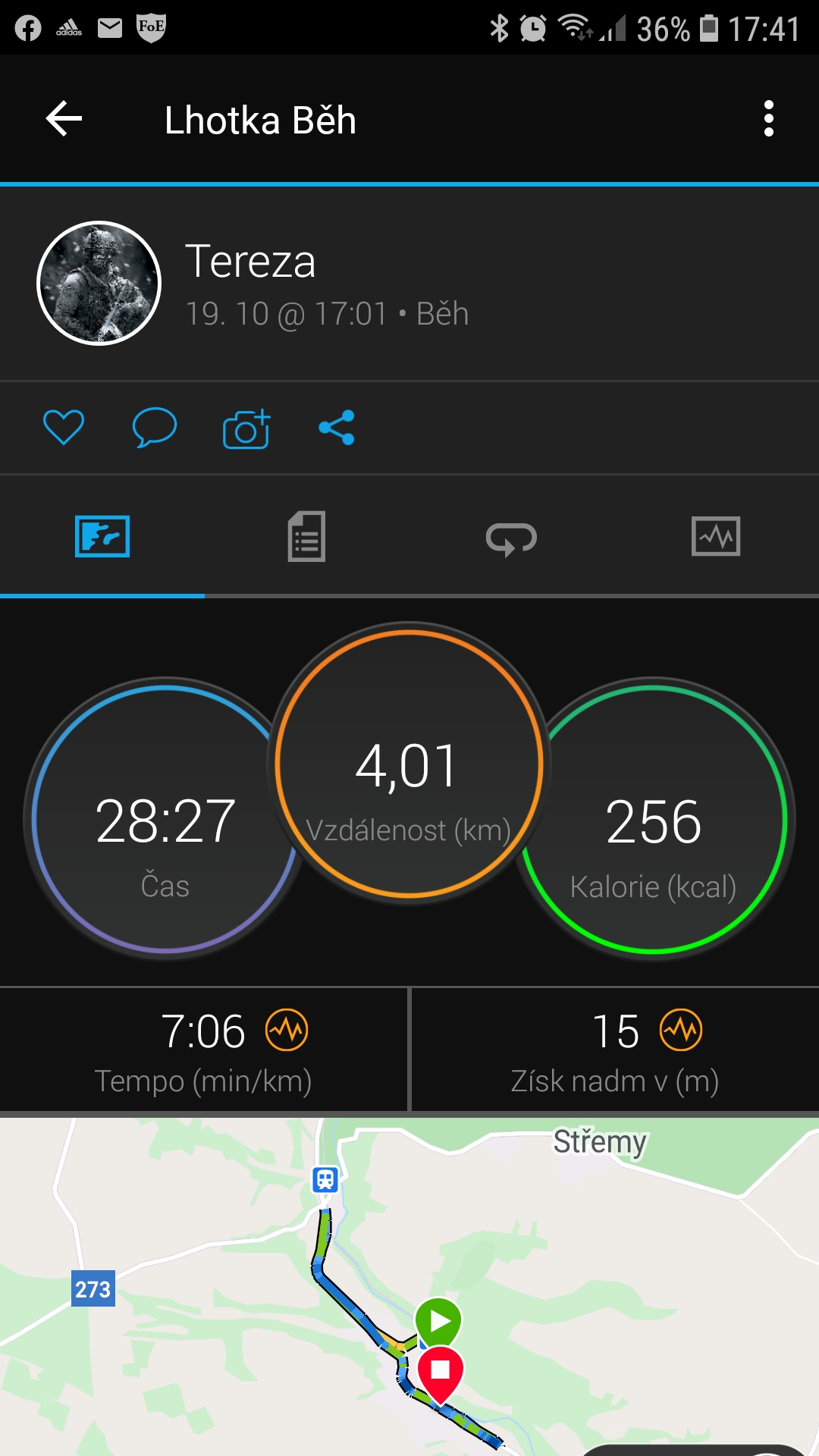Viewport: 819px width, 1456px height.
Task: Open the three-dot overflow menu
Action: click(x=769, y=119)
